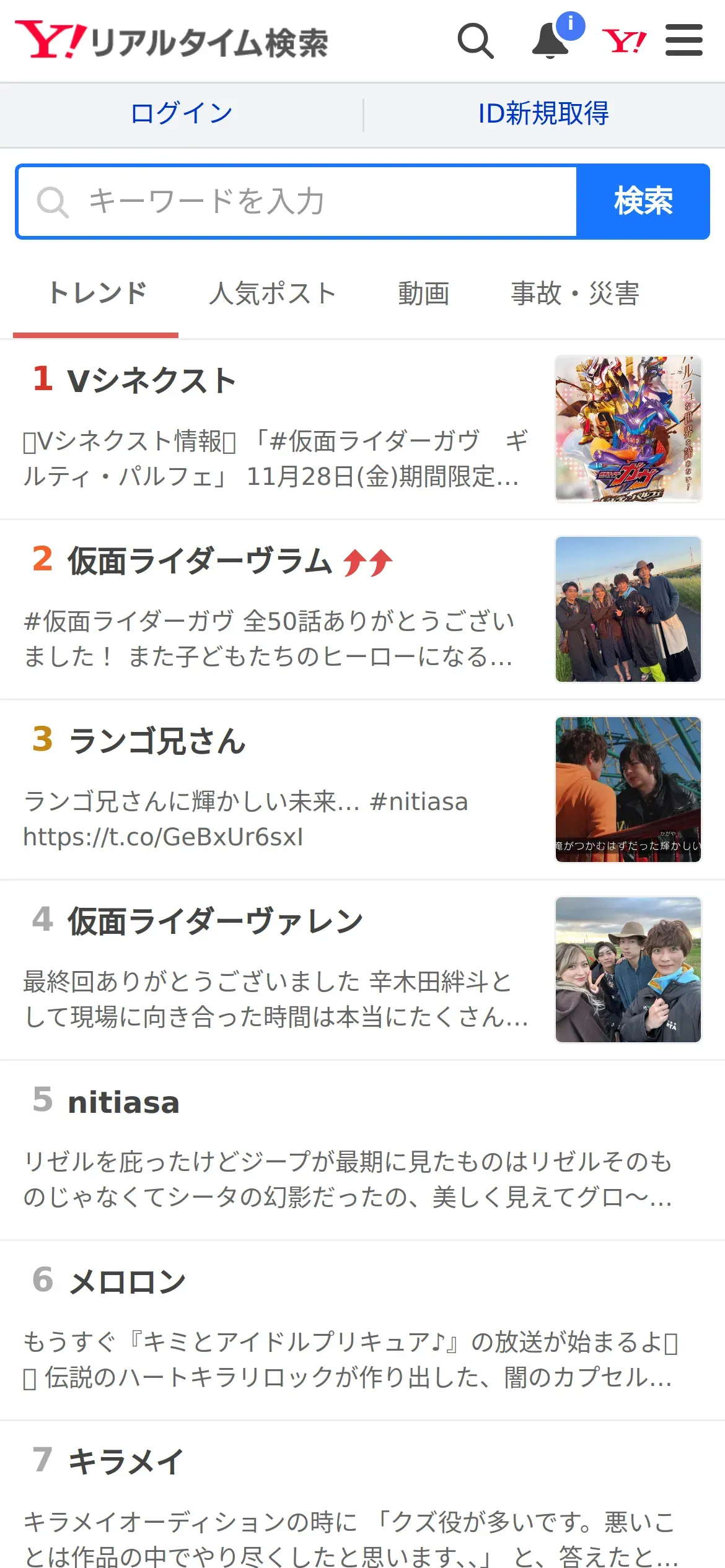This screenshot has height=1568, width=725.
Task: Open trend 5 nitiasa
Action: (x=123, y=1102)
